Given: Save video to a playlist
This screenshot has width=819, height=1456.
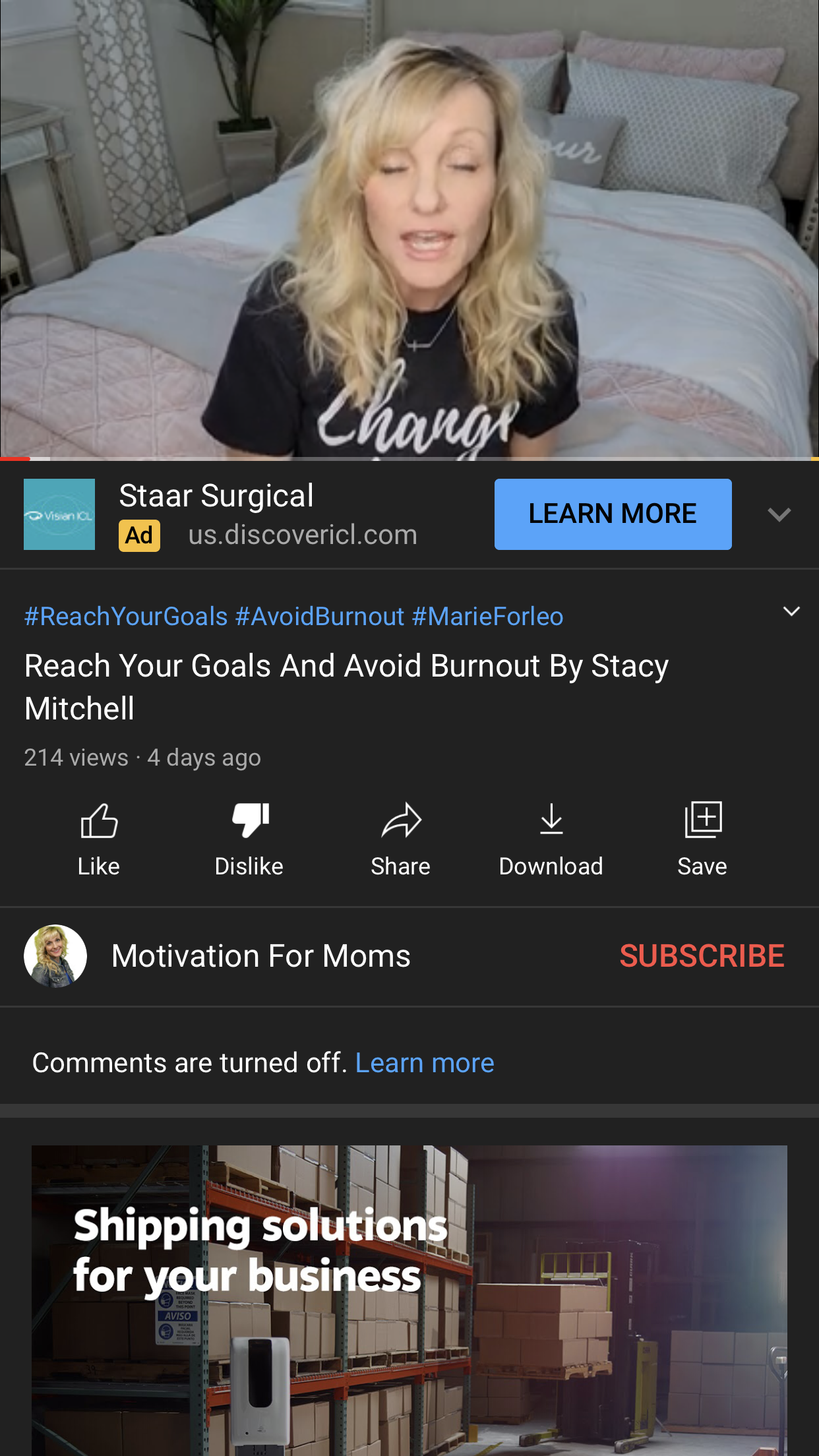Looking at the screenshot, I should tap(702, 839).
